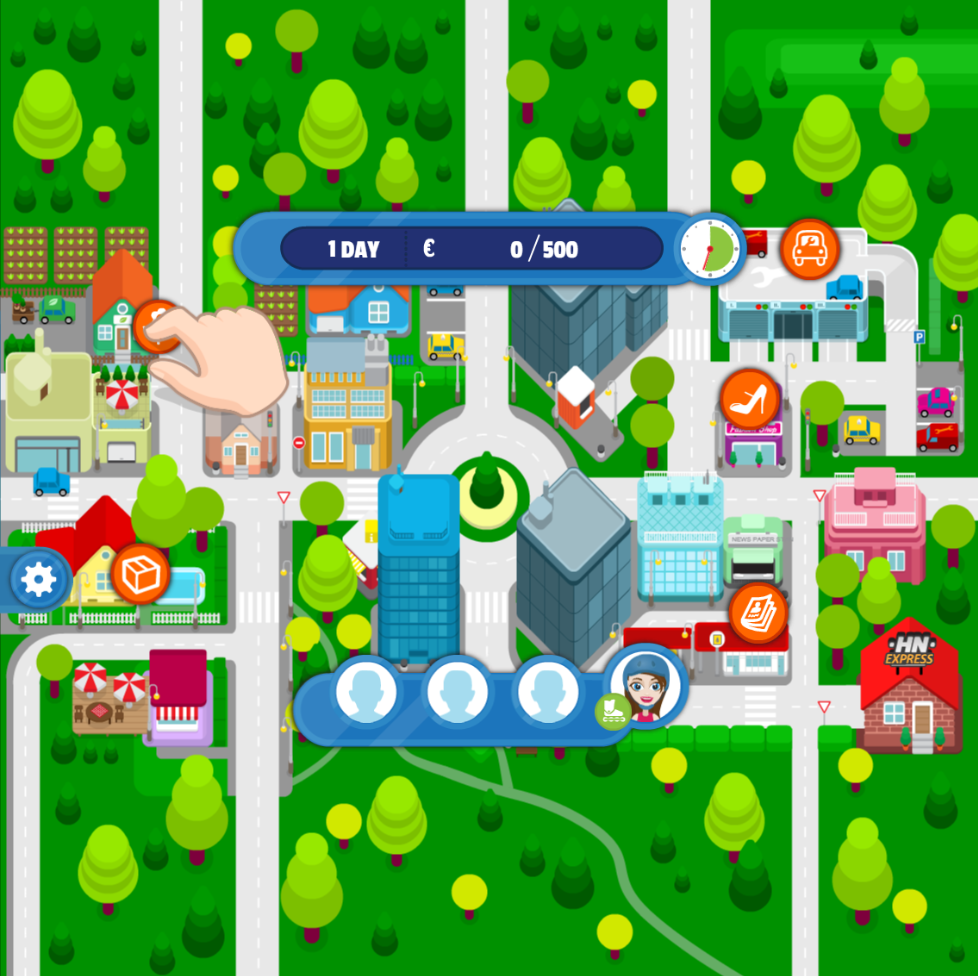Tap the package box delivery job icon
The width and height of the screenshot is (978, 976).
141,573
